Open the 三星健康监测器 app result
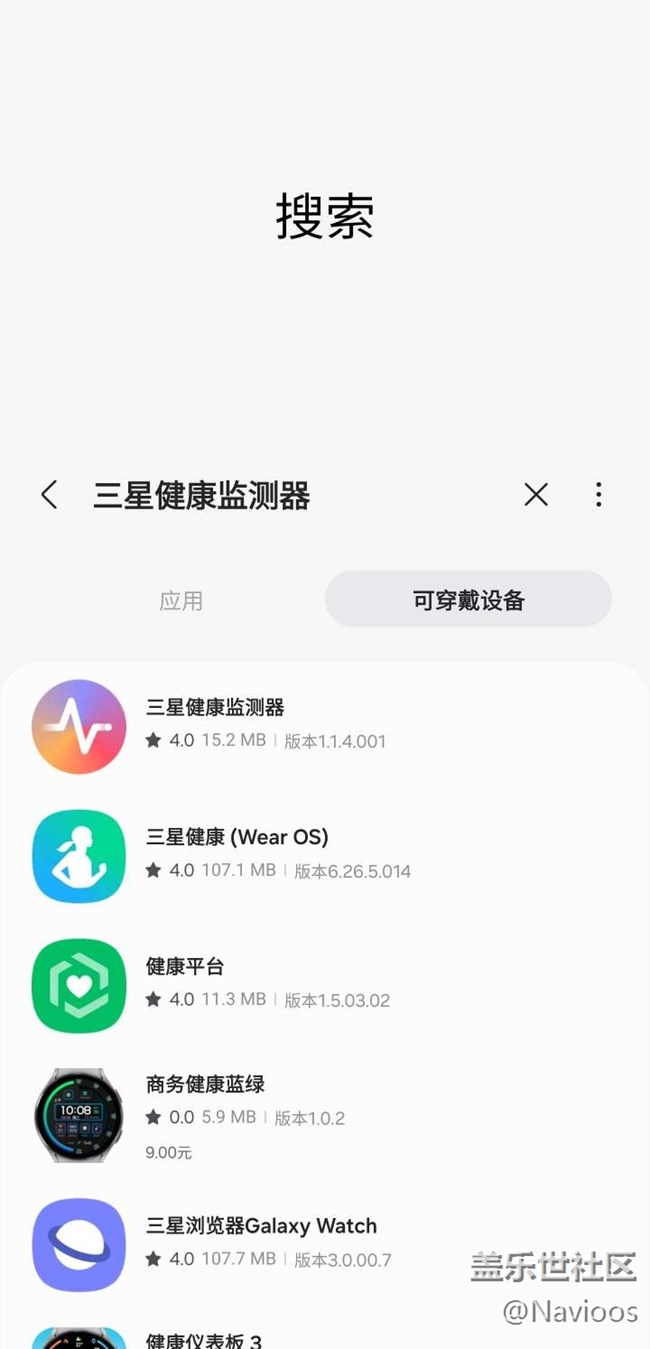 (x=325, y=726)
